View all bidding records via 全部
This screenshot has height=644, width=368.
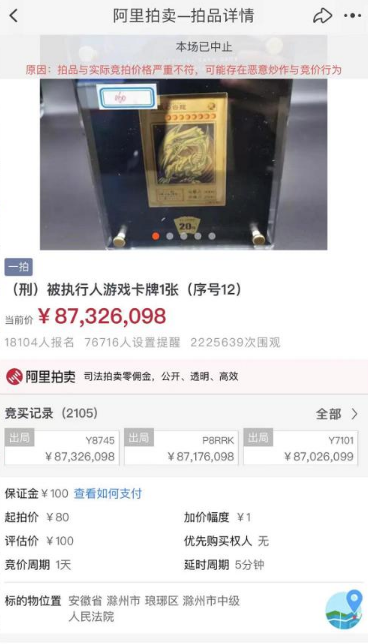337,414
